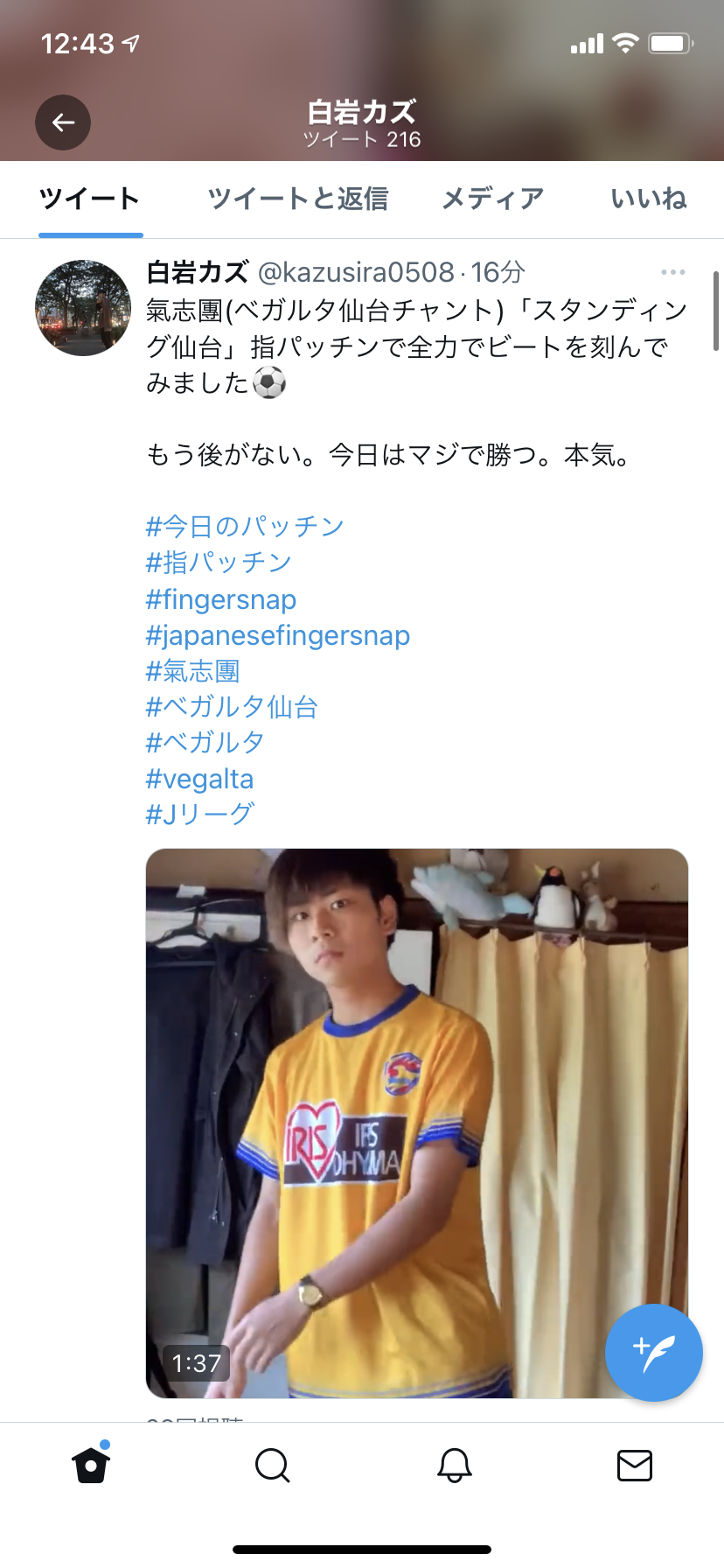The height and width of the screenshot is (1568, 724).
Task: Switch to the いいね tab
Action: pyautogui.click(x=649, y=199)
